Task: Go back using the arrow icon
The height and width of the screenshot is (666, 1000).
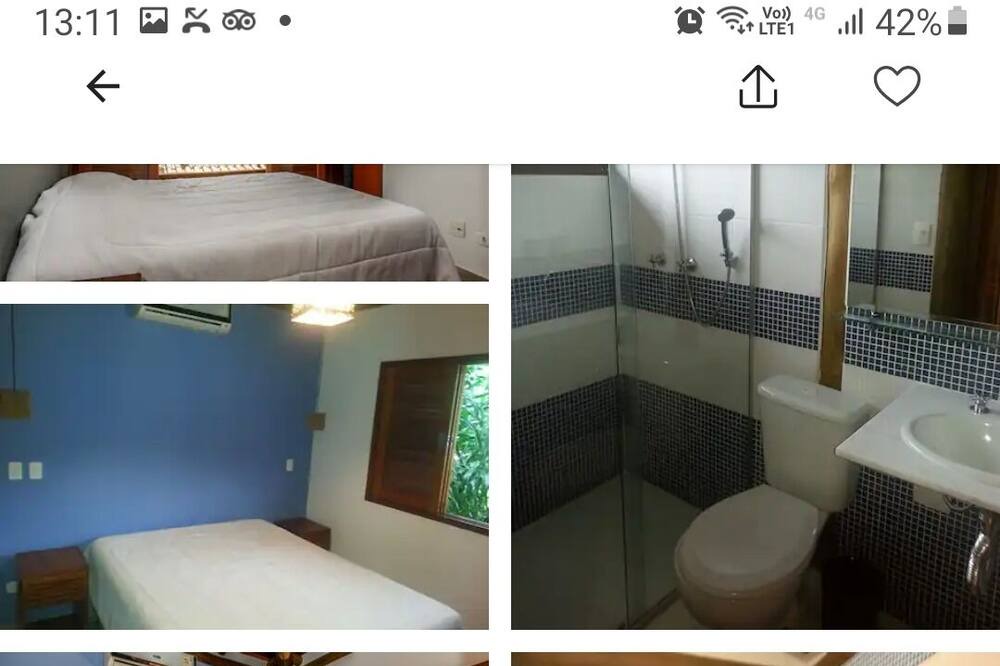Action: 103,87
